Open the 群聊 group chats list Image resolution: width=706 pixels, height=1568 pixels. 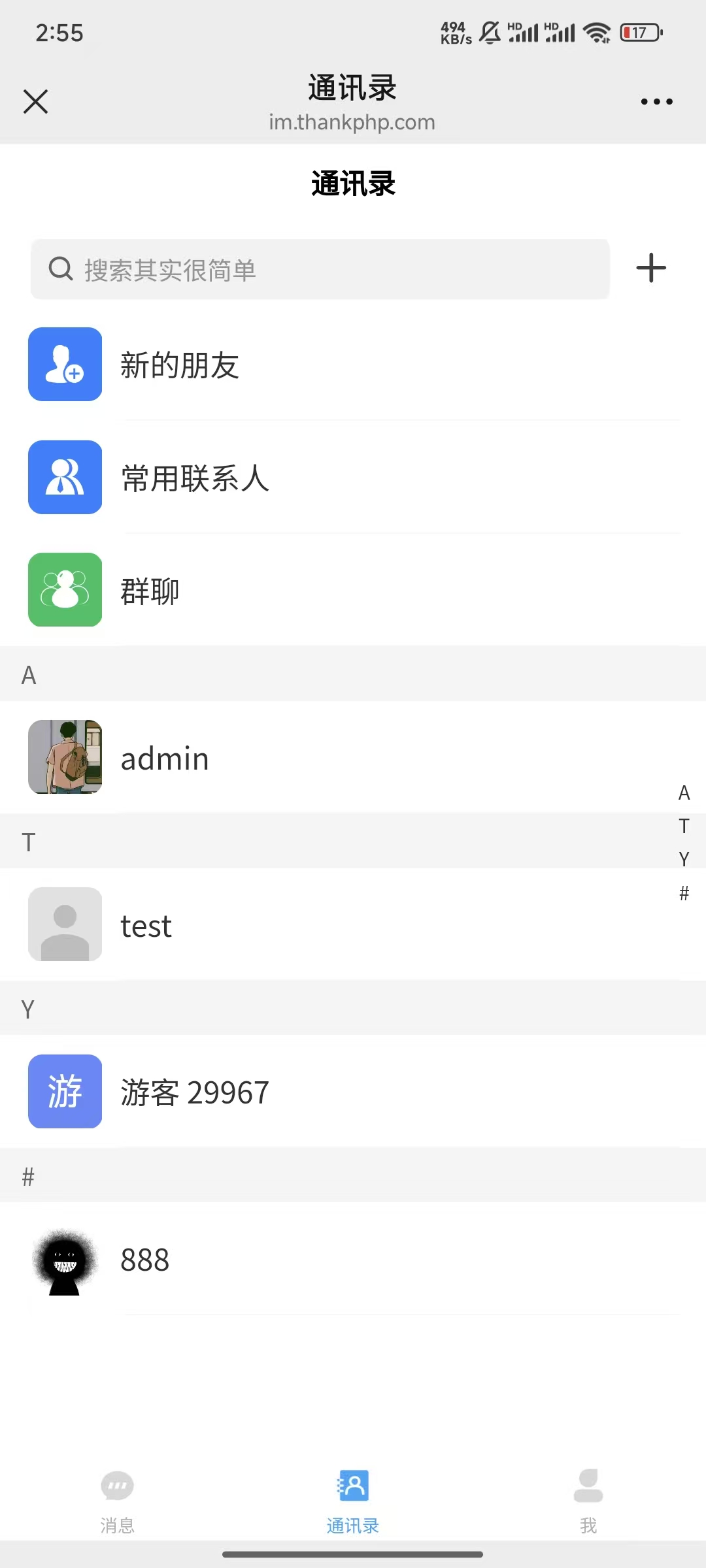pyautogui.click(x=353, y=590)
